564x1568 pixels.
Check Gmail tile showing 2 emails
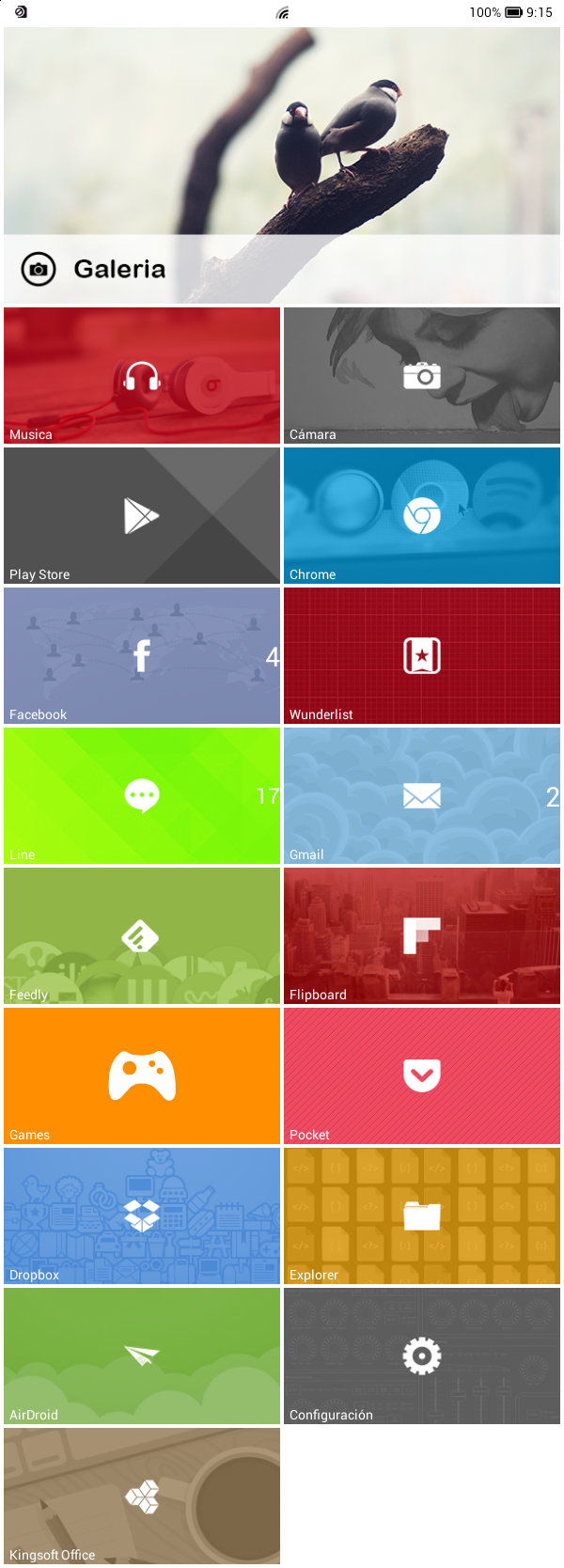pos(422,796)
